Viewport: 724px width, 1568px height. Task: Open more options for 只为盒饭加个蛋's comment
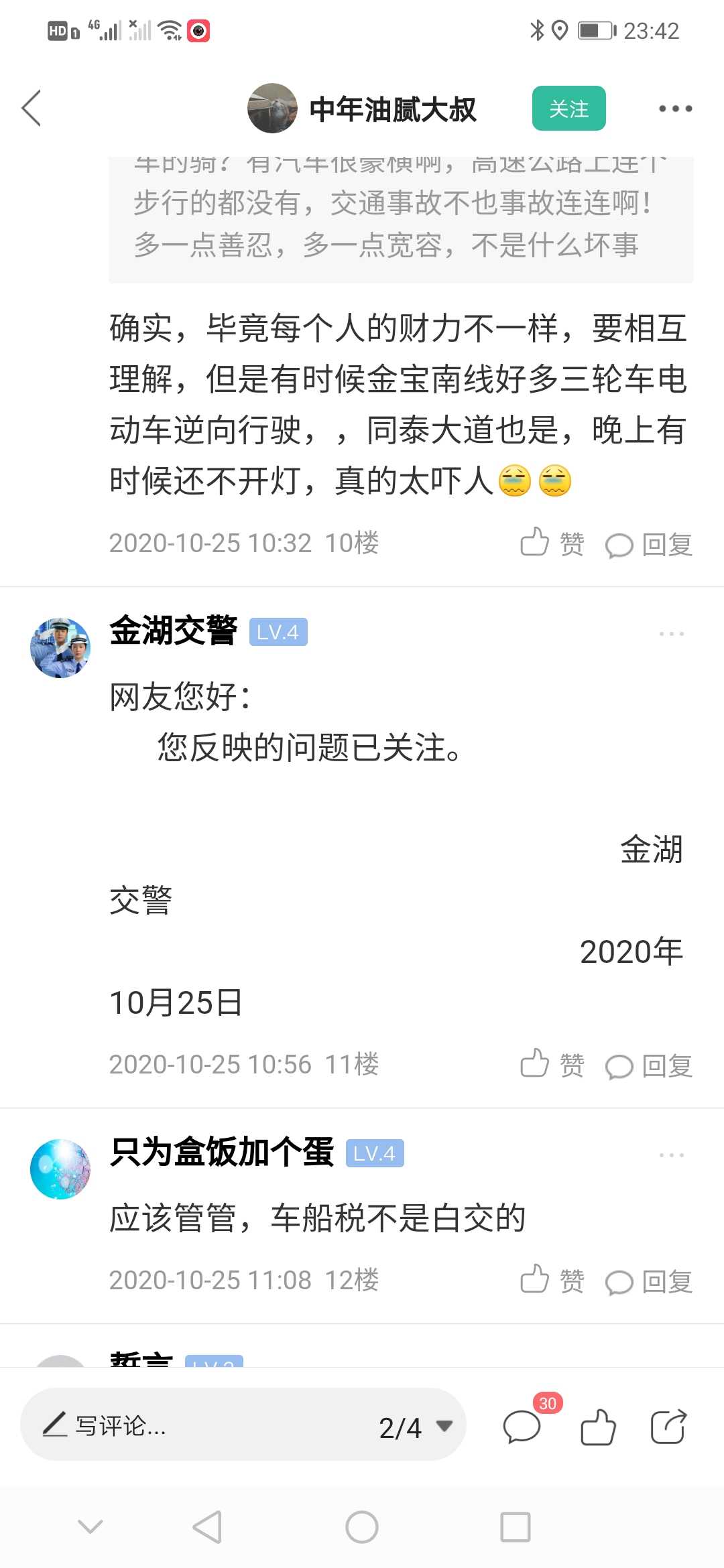click(x=671, y=1155)
